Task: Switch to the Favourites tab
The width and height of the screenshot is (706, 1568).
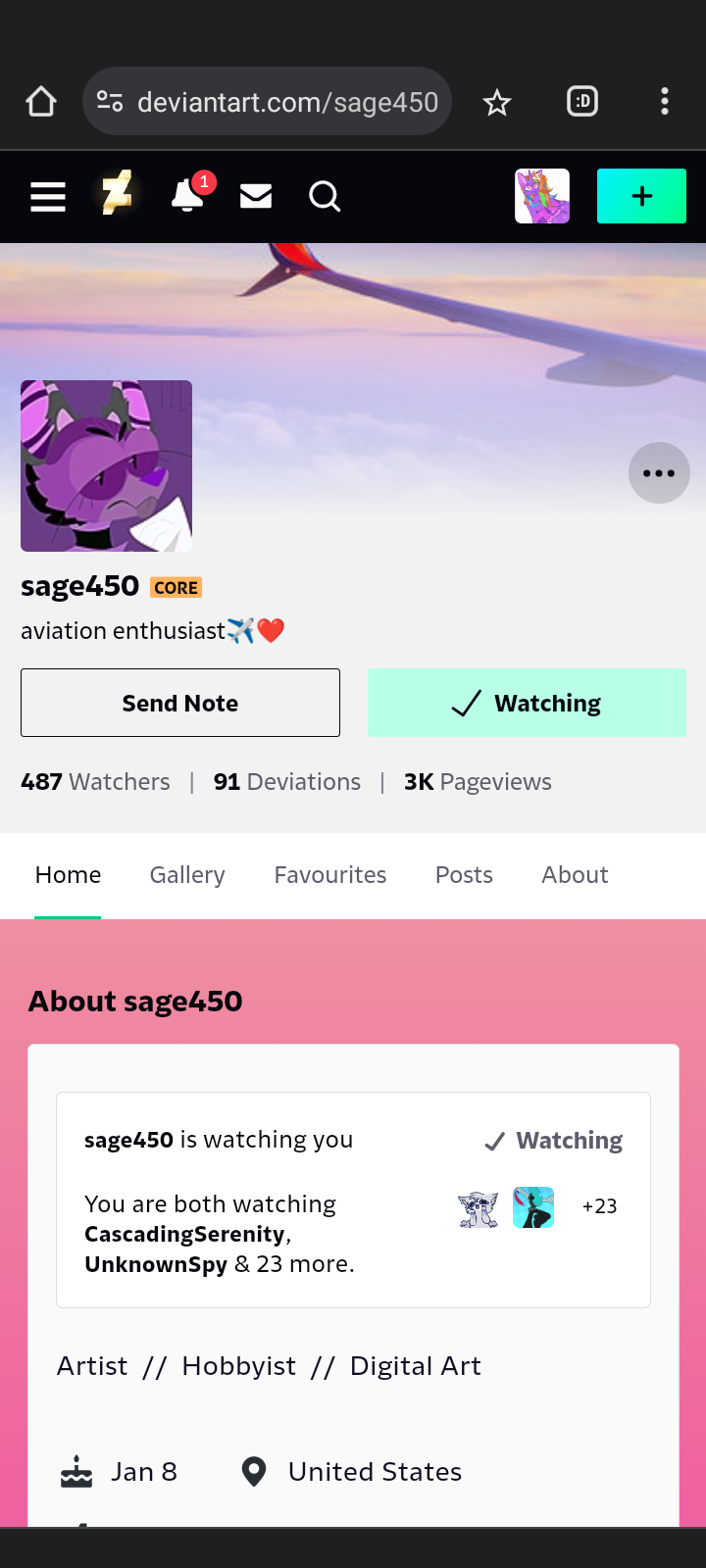Action: pyautogui.click(x=330, y=875)
